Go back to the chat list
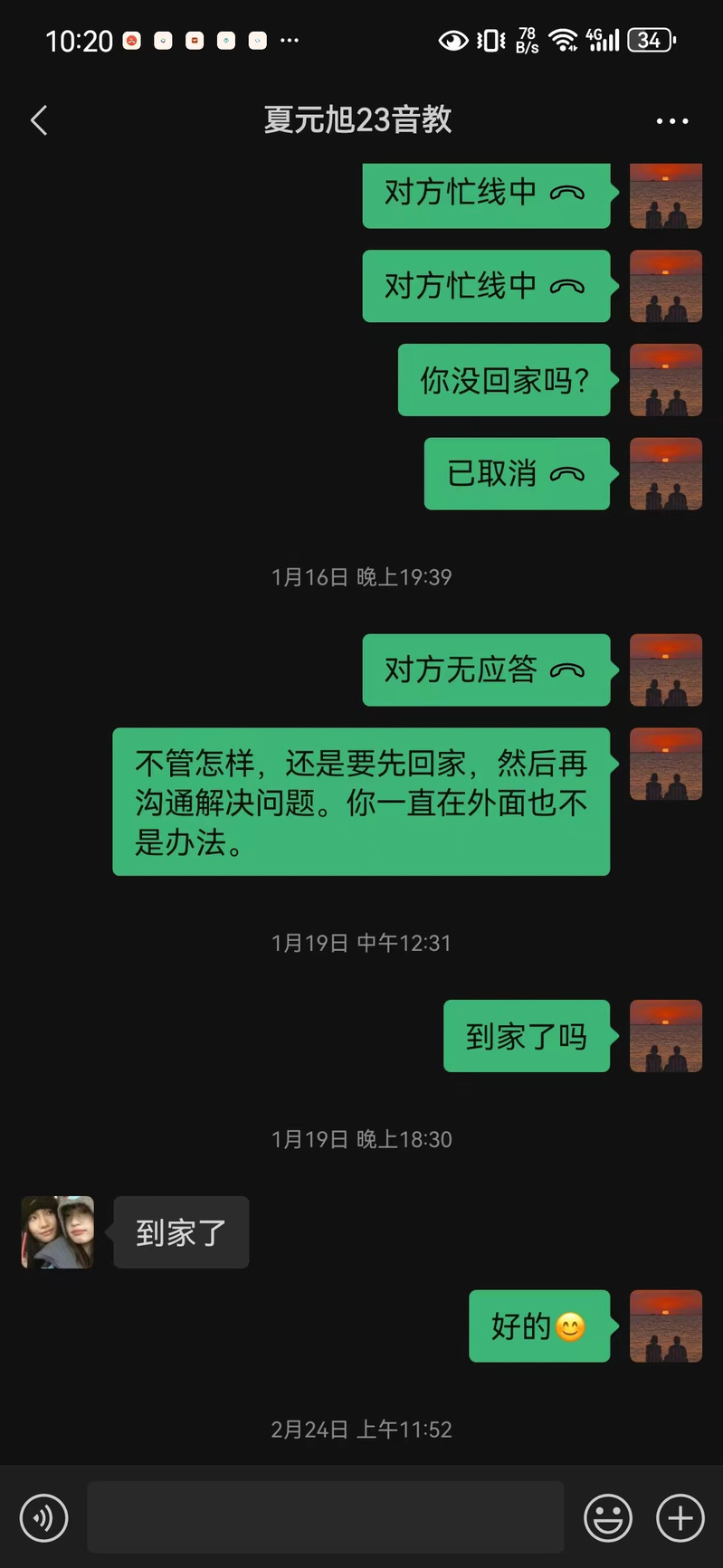 point(39,120)
